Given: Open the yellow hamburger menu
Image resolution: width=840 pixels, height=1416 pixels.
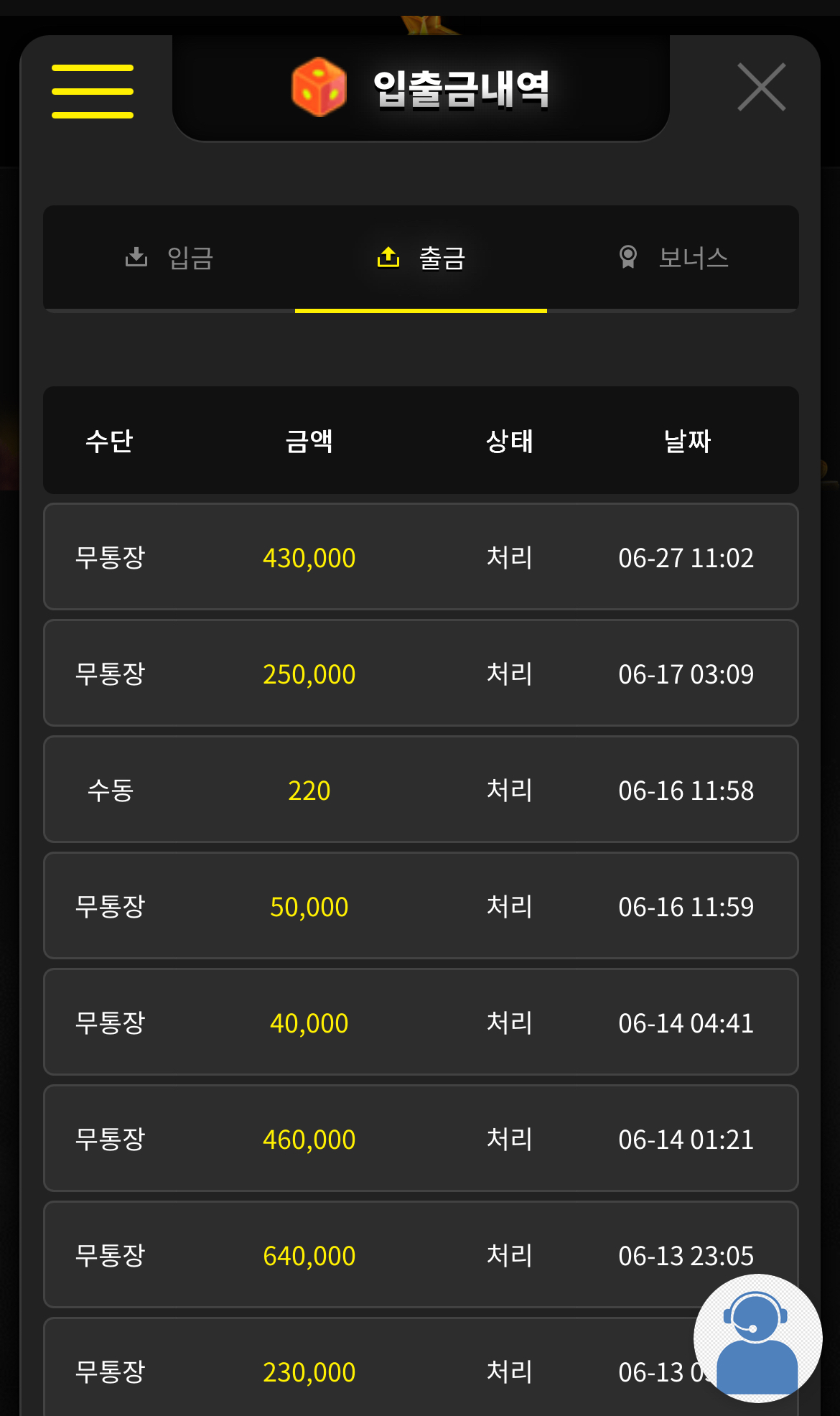Looking at the screenshot, I should tap(93, 91).
